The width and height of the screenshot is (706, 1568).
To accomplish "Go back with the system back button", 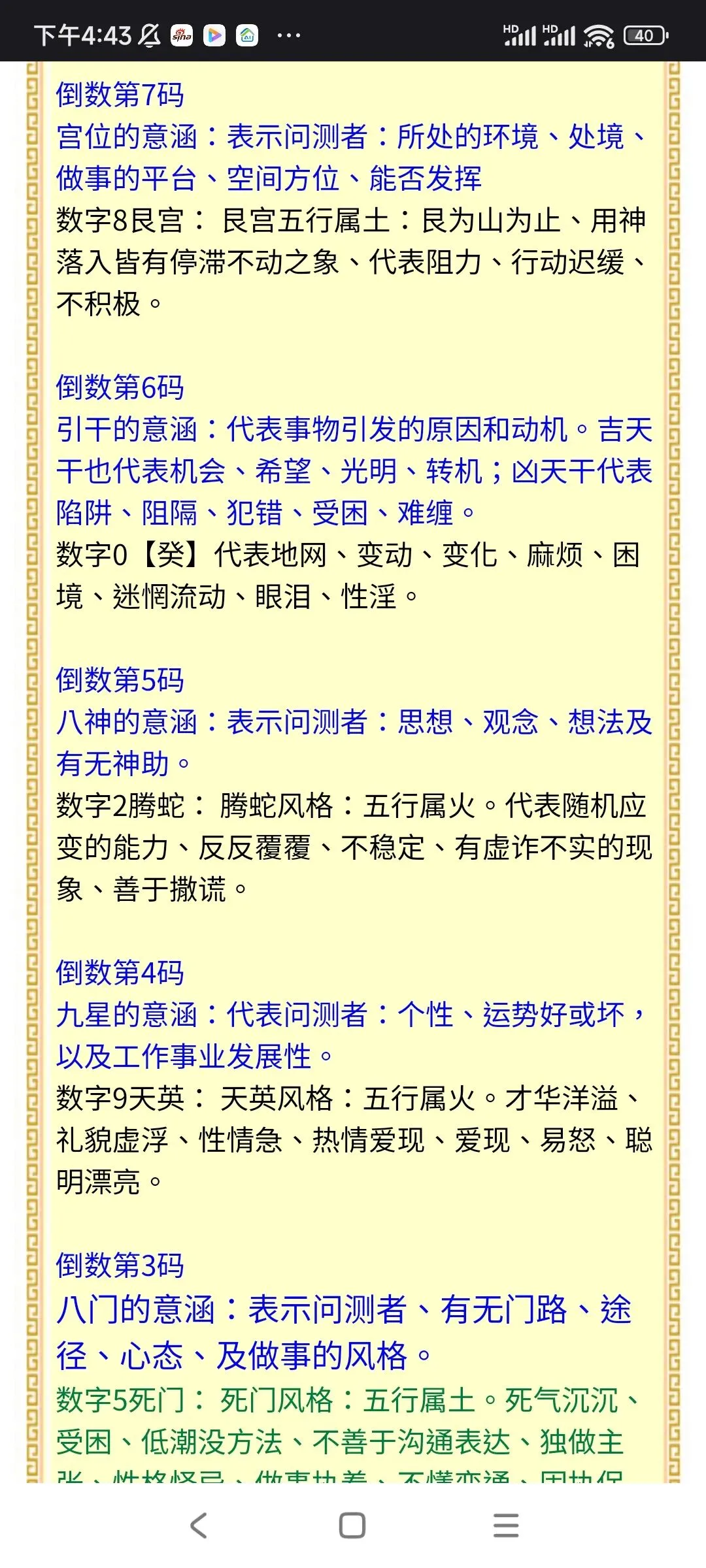I will pyautogui.click(x=199, y=1526).
